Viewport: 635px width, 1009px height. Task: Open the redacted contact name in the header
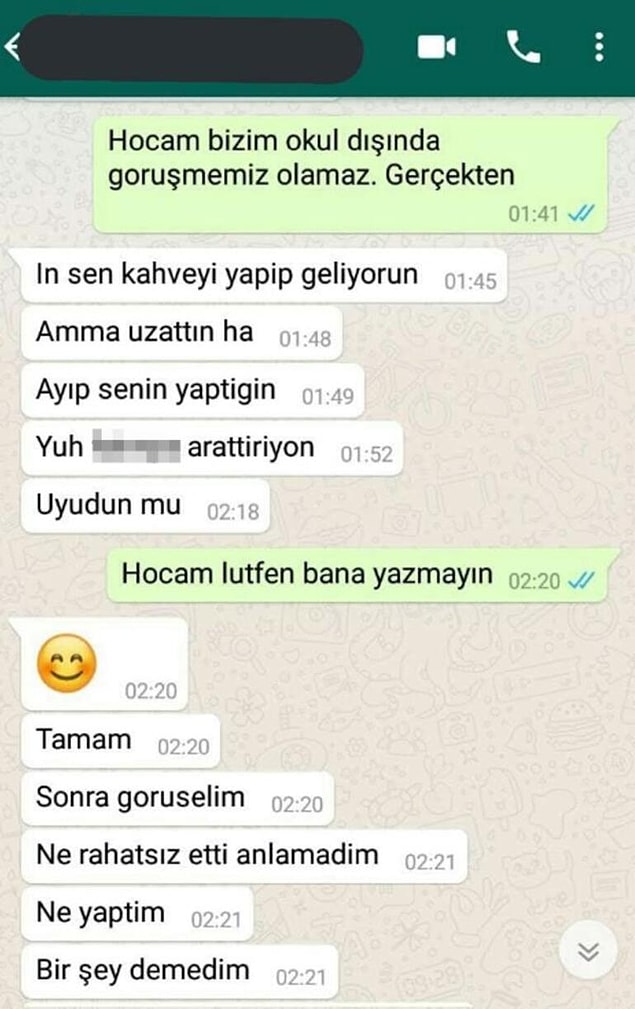pyautogui.click(x=192, y=48)
